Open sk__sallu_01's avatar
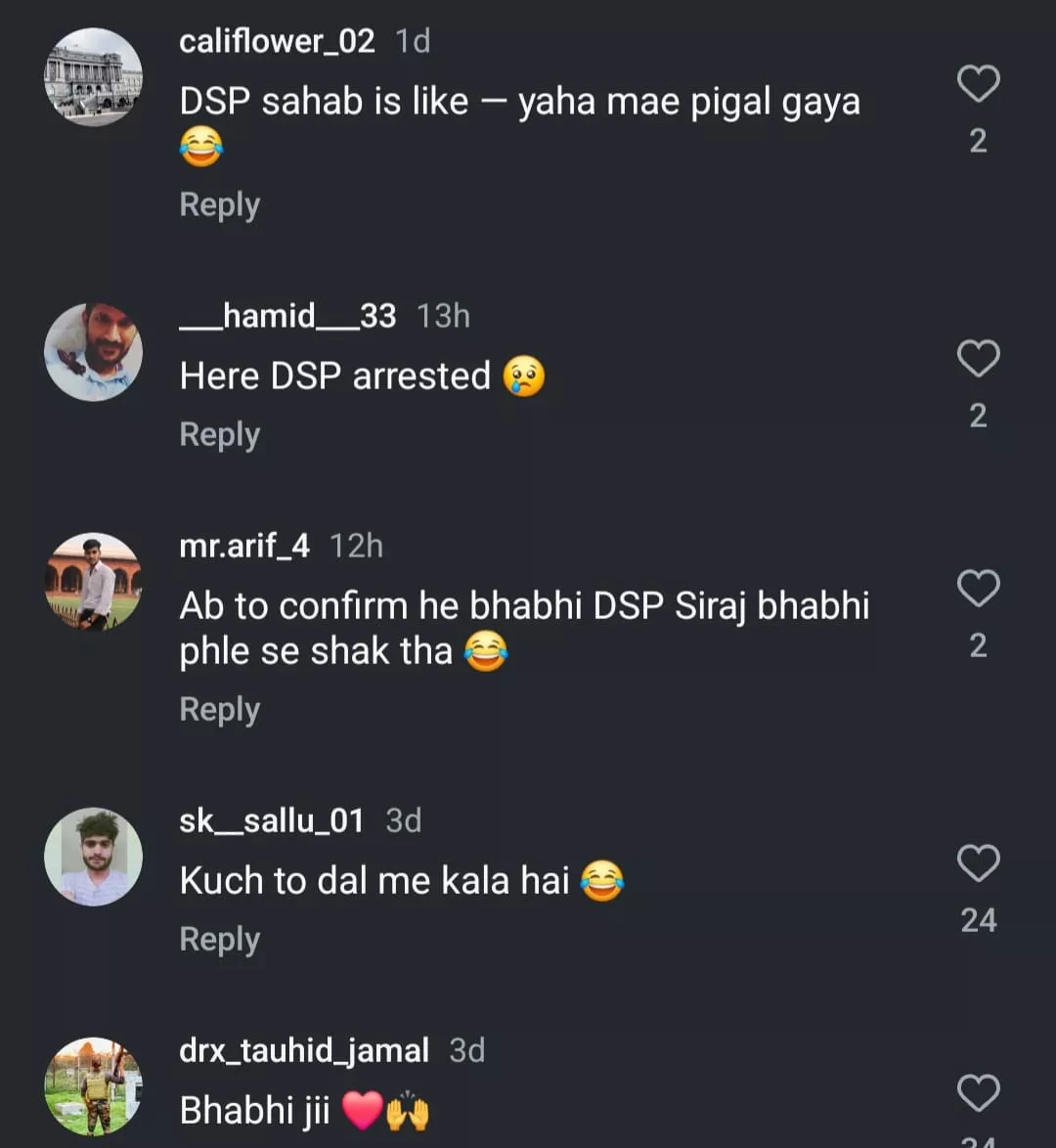 pyautogui.click(x=94, y=857)
